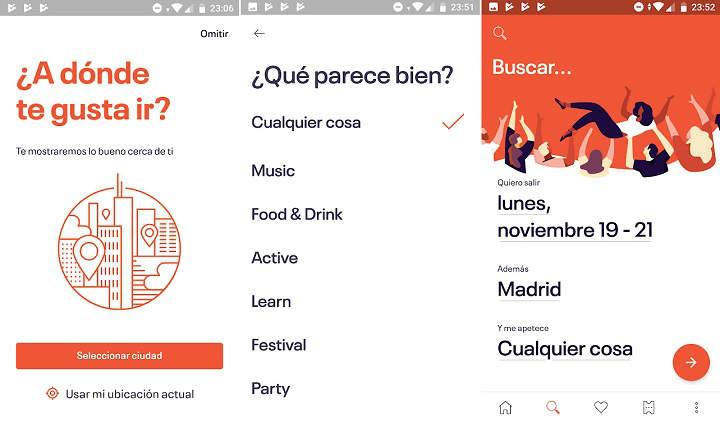
Task: Select the Learn category
Action: (x=271, y=301)
